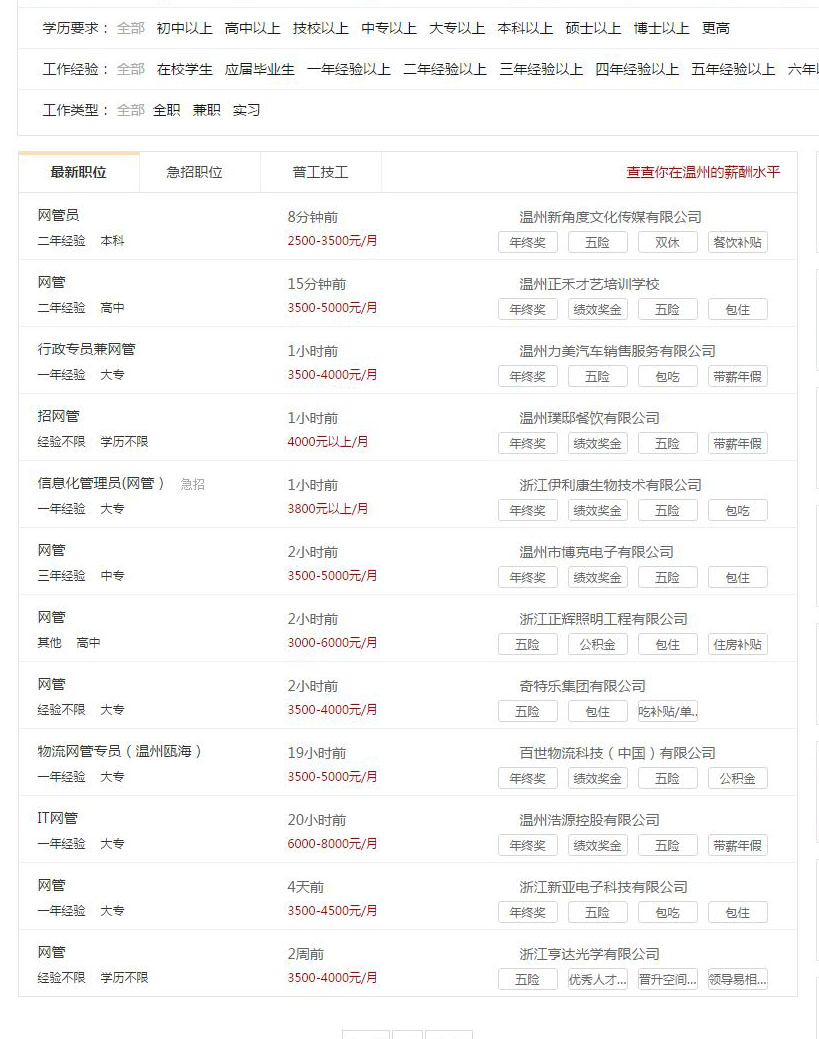Filter job type by 兼职
This screenshot has width=819, height=1039.
tap(206, 110)
